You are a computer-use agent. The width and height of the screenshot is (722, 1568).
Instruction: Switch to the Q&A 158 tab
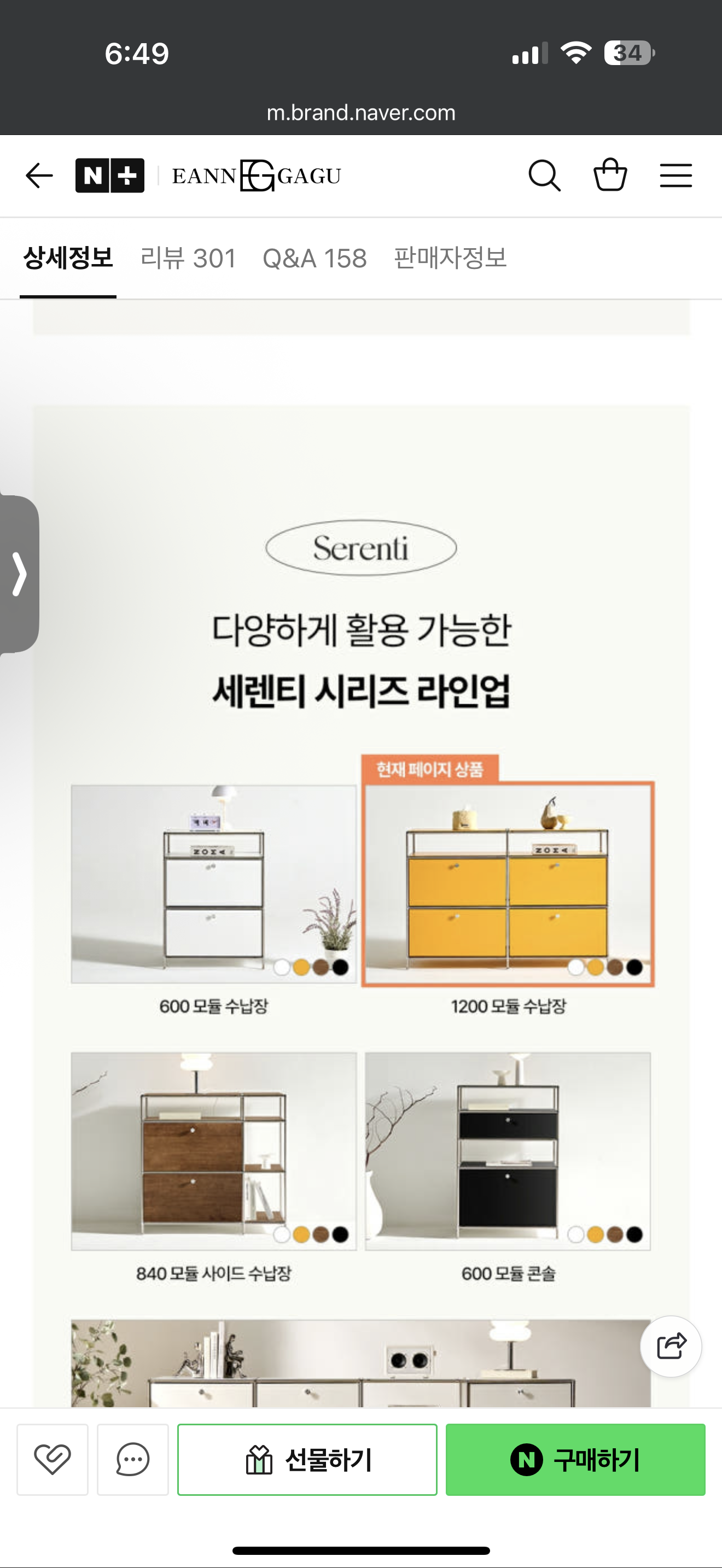tap(314, 259)
